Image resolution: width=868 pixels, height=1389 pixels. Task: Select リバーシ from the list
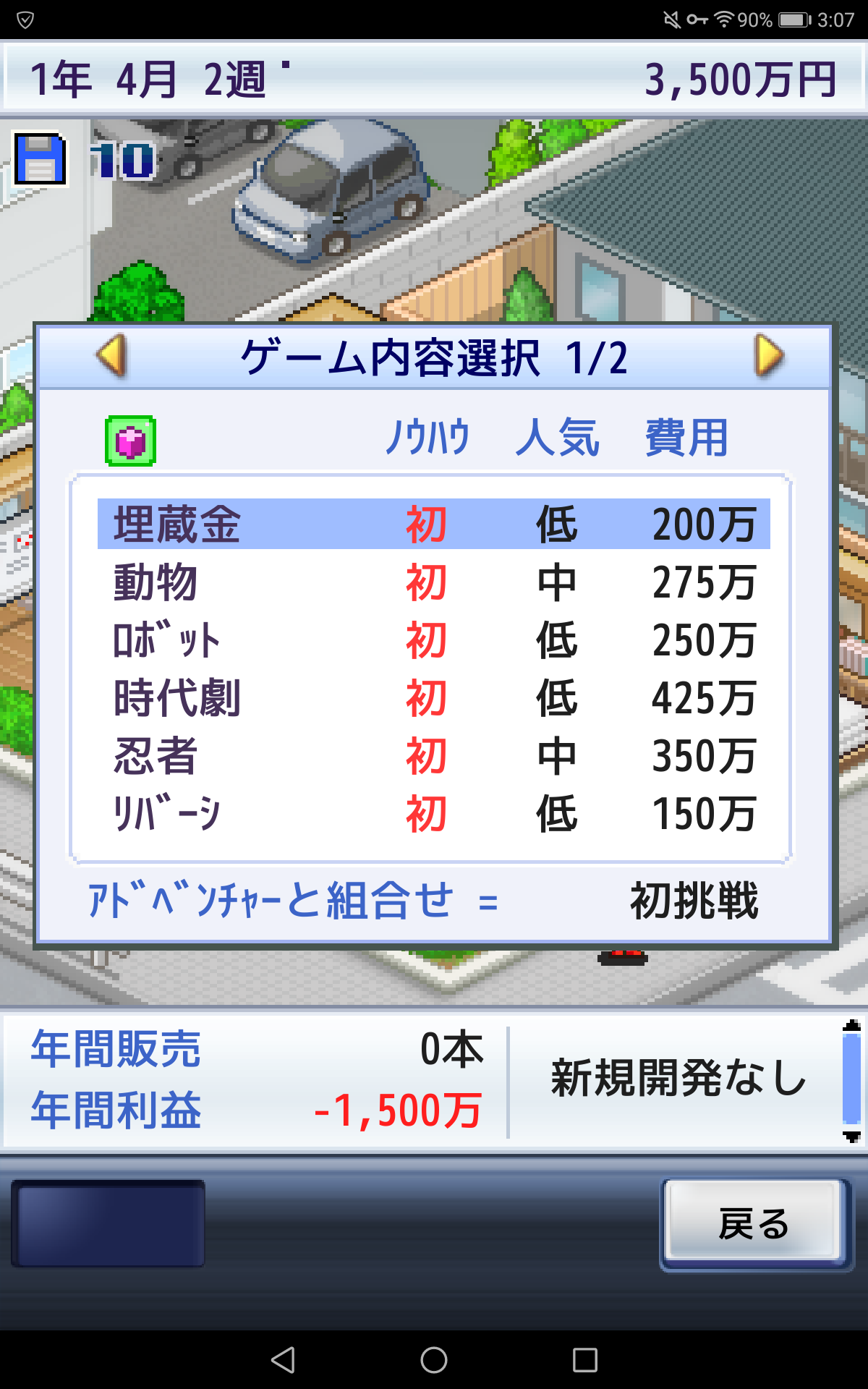click(433, 814)
